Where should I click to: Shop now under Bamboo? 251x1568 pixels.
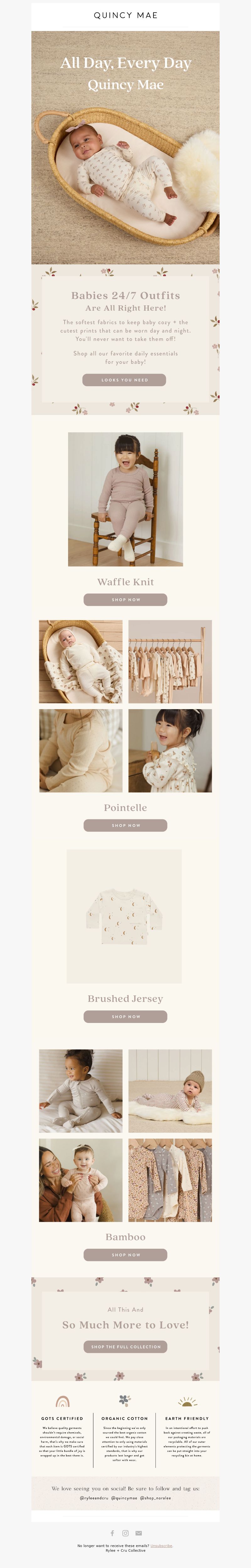[125, 1254]
